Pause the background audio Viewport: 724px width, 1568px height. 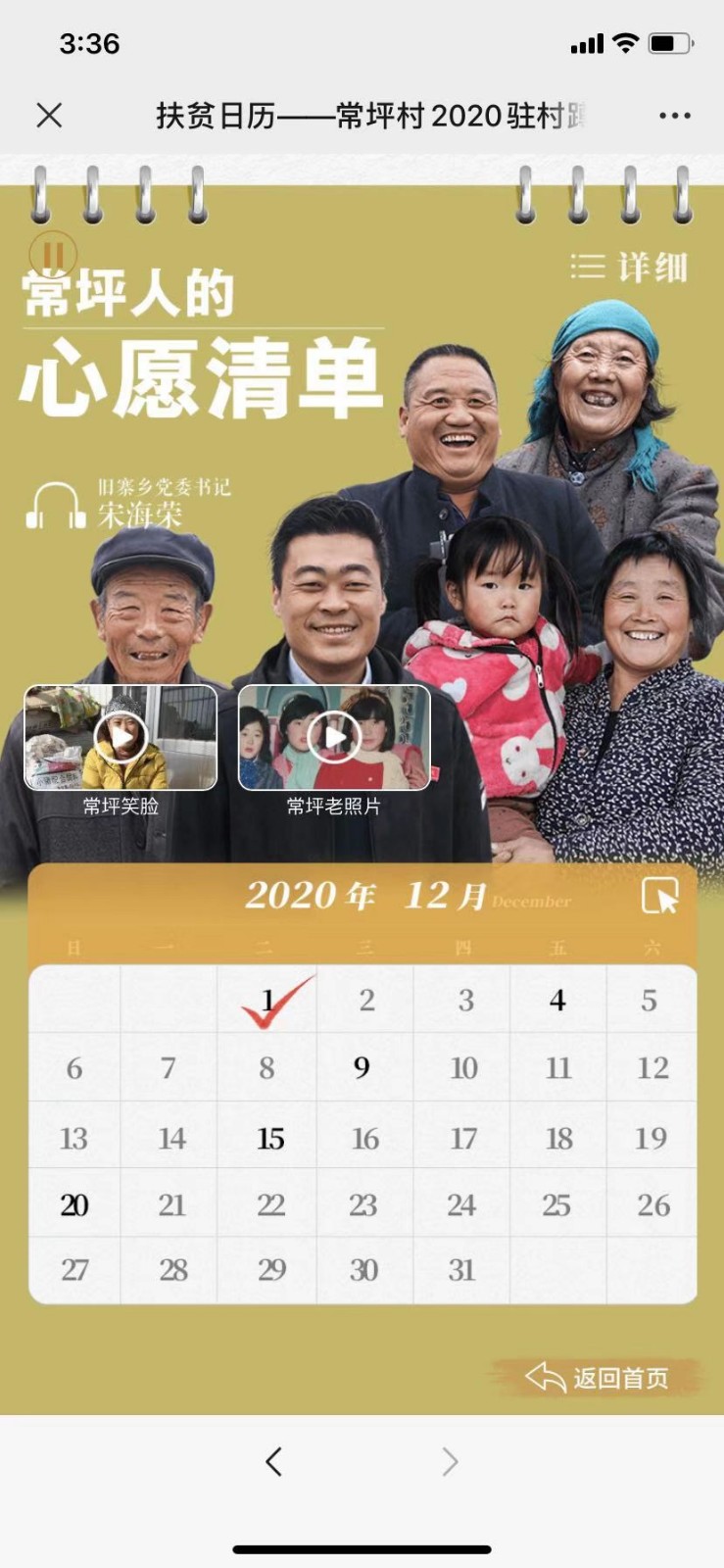[53, 255]
